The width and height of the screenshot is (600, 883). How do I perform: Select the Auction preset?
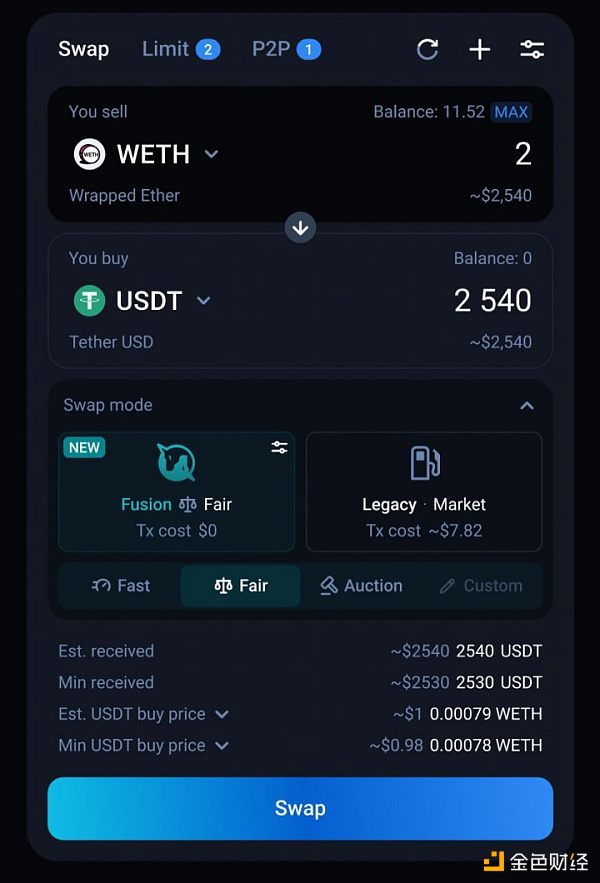[361, 586]
